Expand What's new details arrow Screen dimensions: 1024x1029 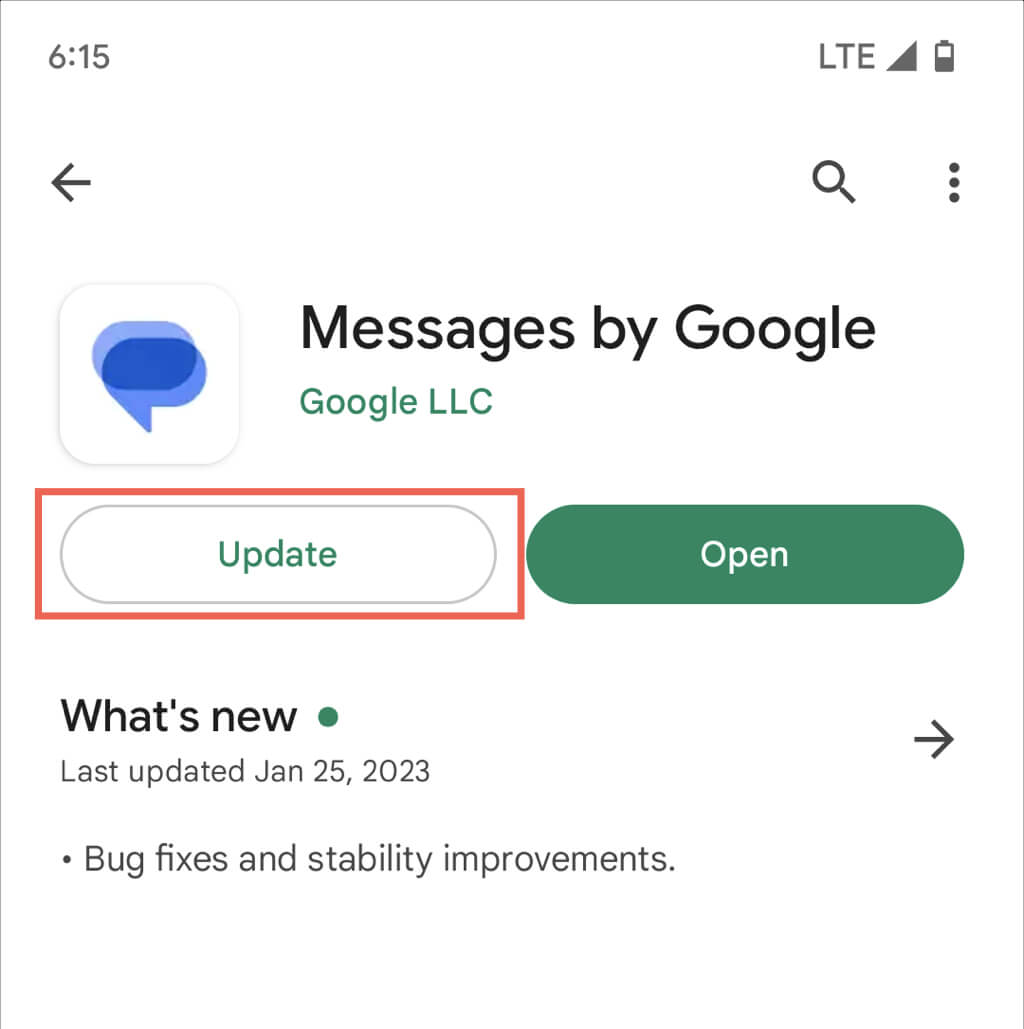934,741
